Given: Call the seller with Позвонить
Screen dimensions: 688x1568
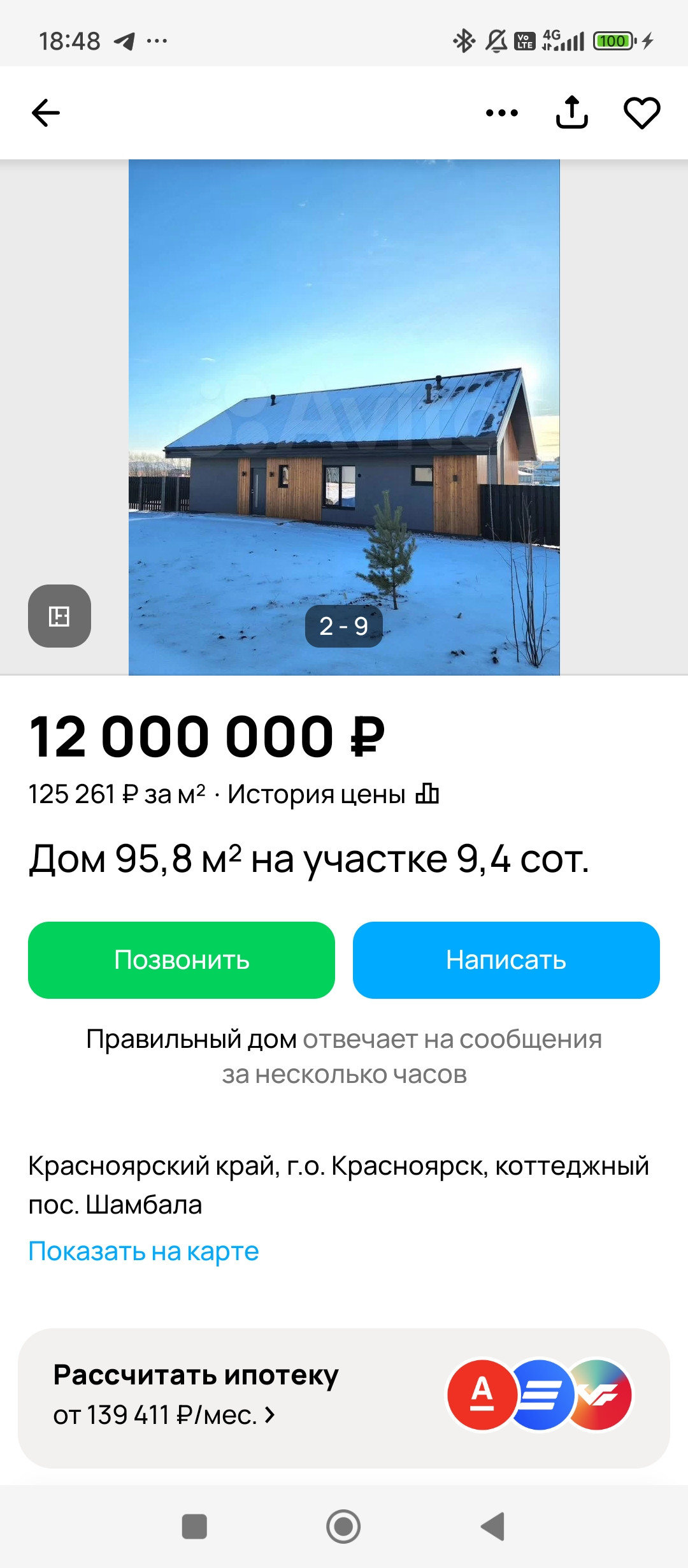Looking at the screenshot, I should point(182,960).
